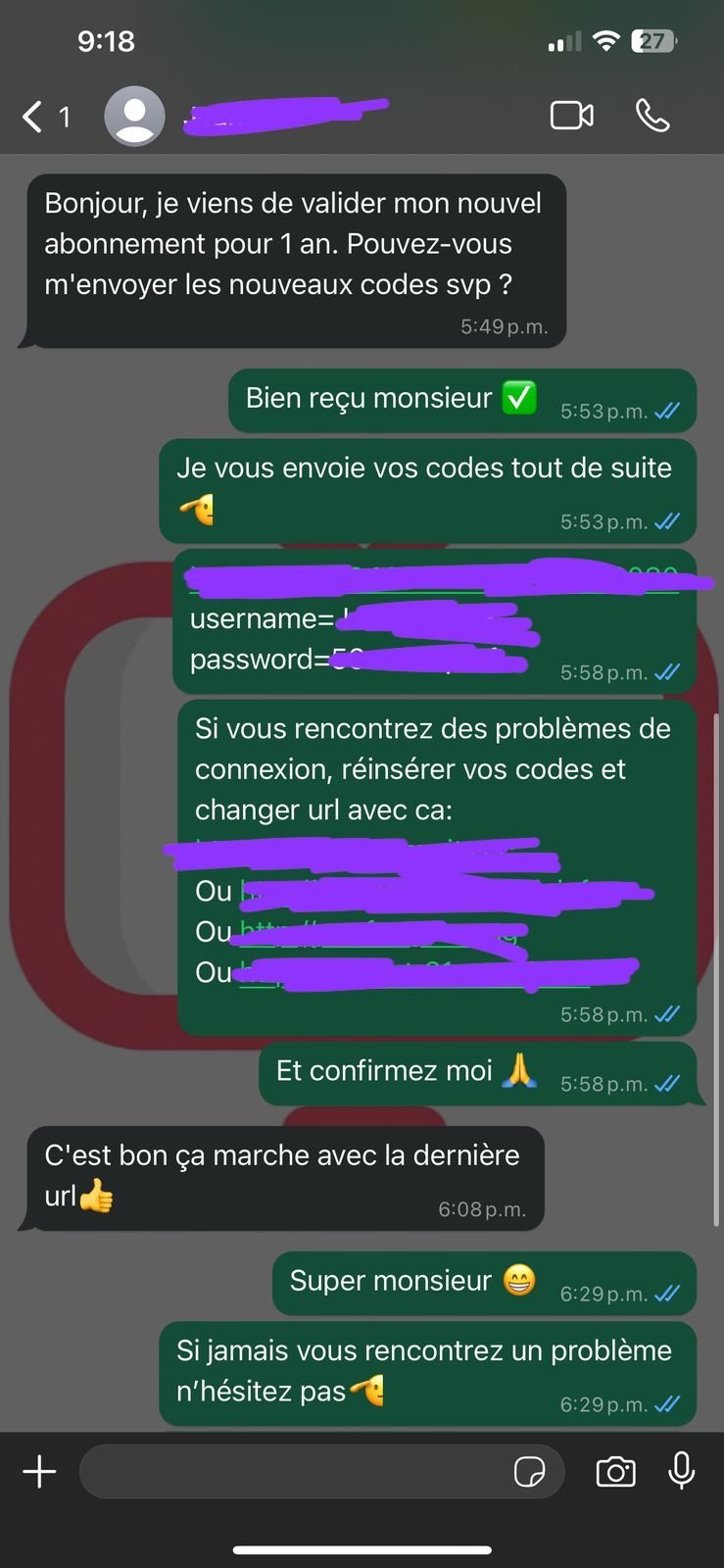This screenshot has width=724, height=1568.
Task: Open the sticker picker
Action: pyautogui.click(x=529, y=1472)
